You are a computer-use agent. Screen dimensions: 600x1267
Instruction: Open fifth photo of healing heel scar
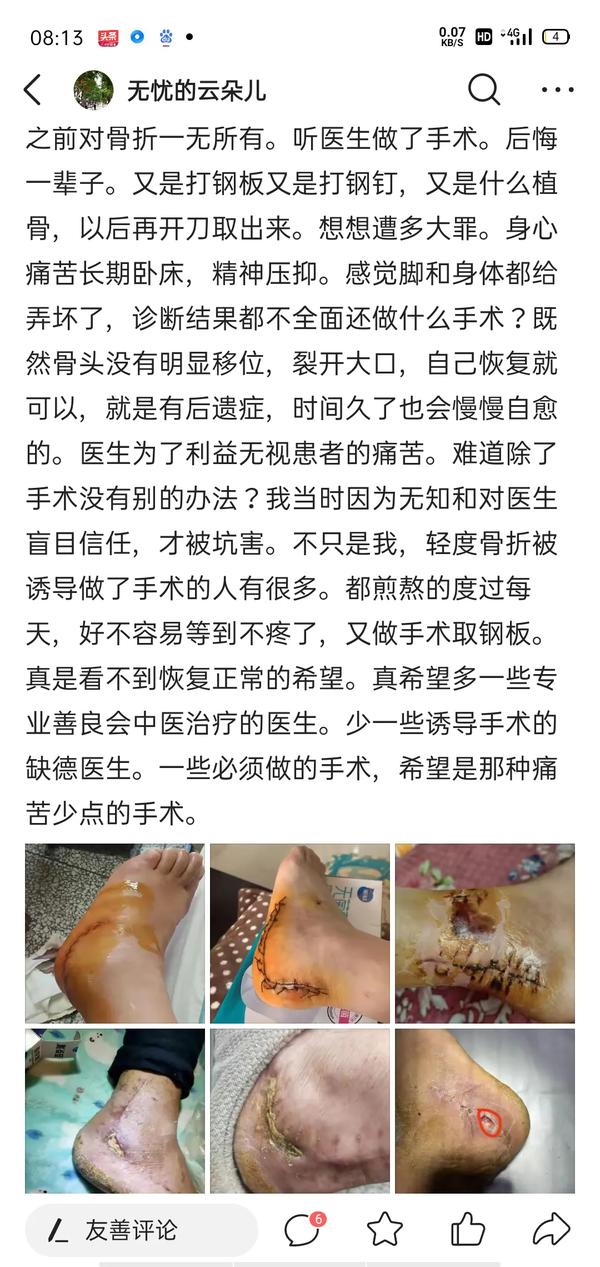[300, 1111]
